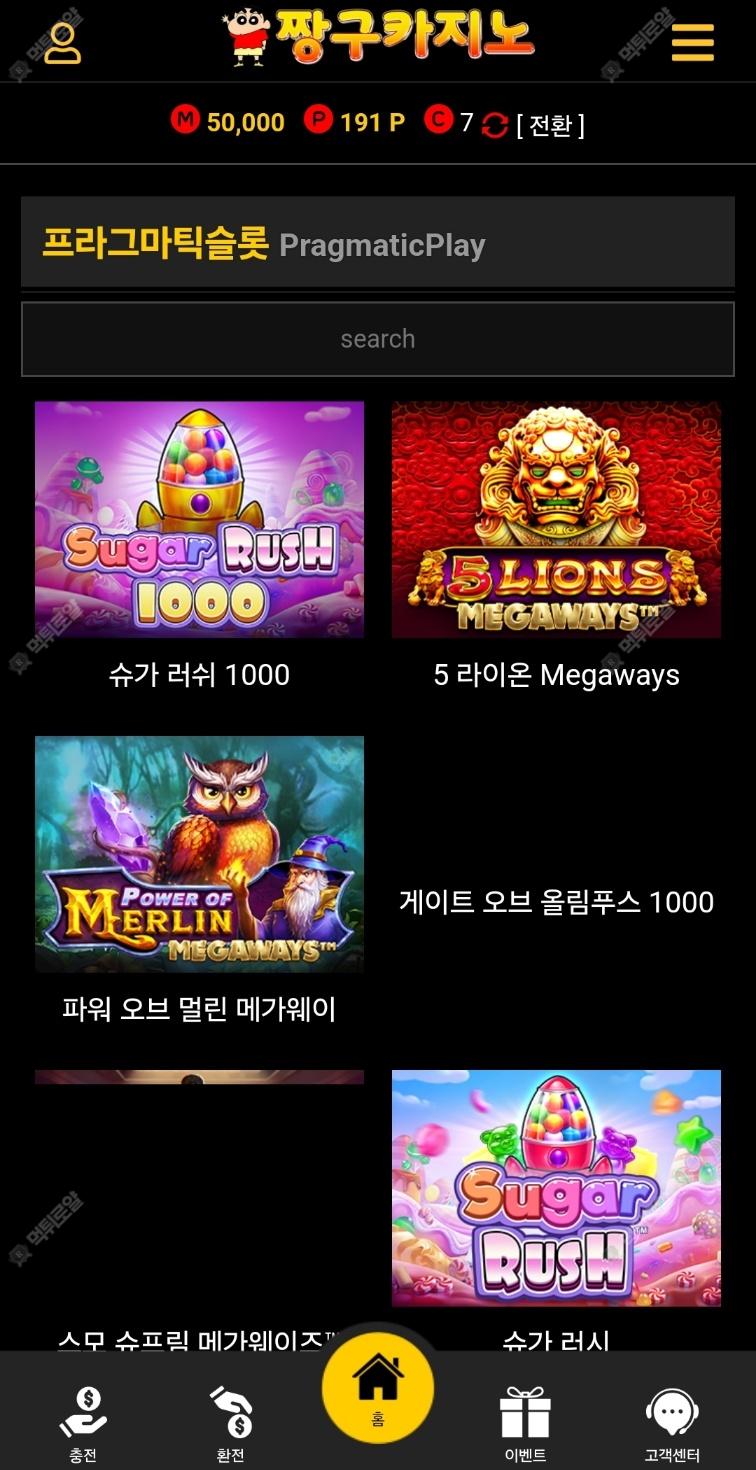
Task: Open the hamburger menu
Action: (692, 42)
